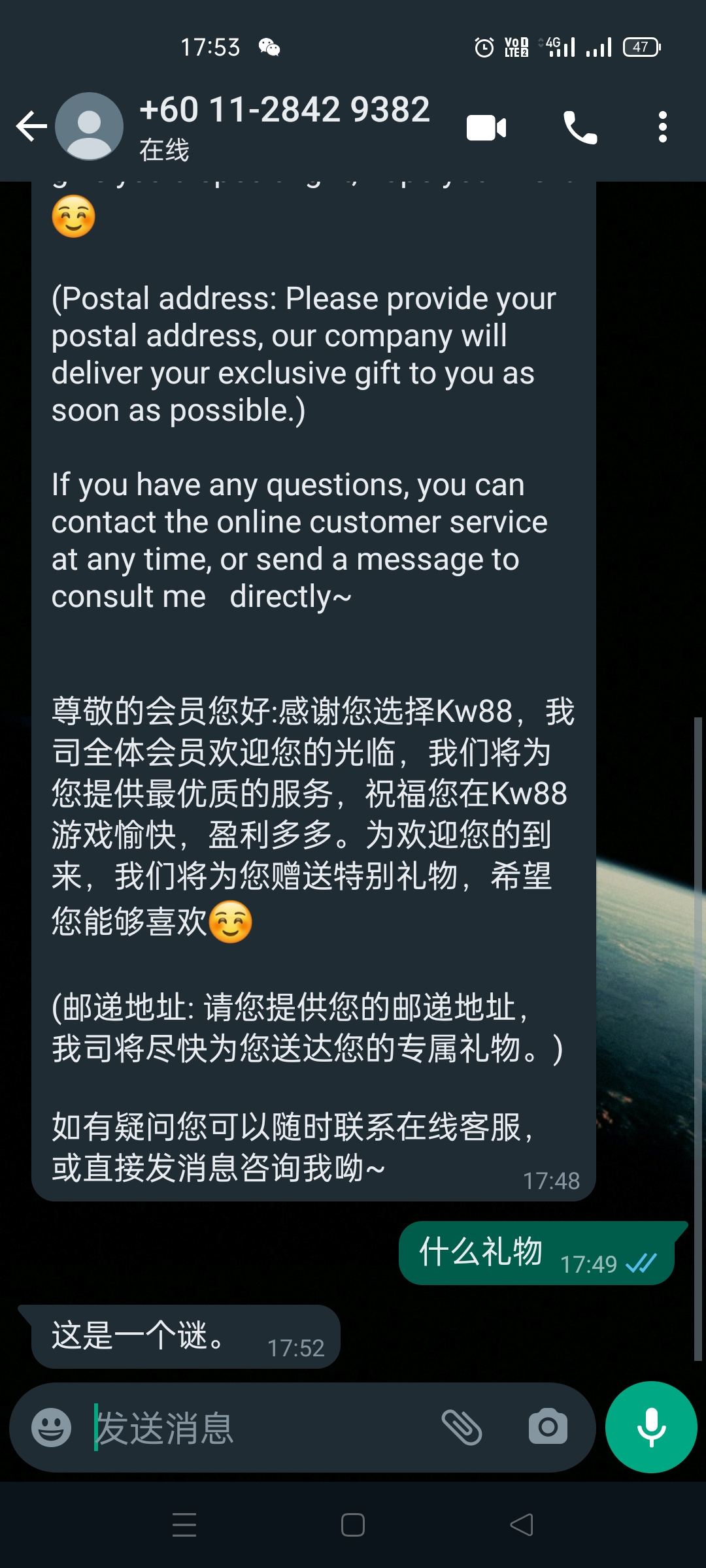Viewport: 706px width, 1568px height.
Task: Open the recent apps menu
Action: tap(184, 1526)
